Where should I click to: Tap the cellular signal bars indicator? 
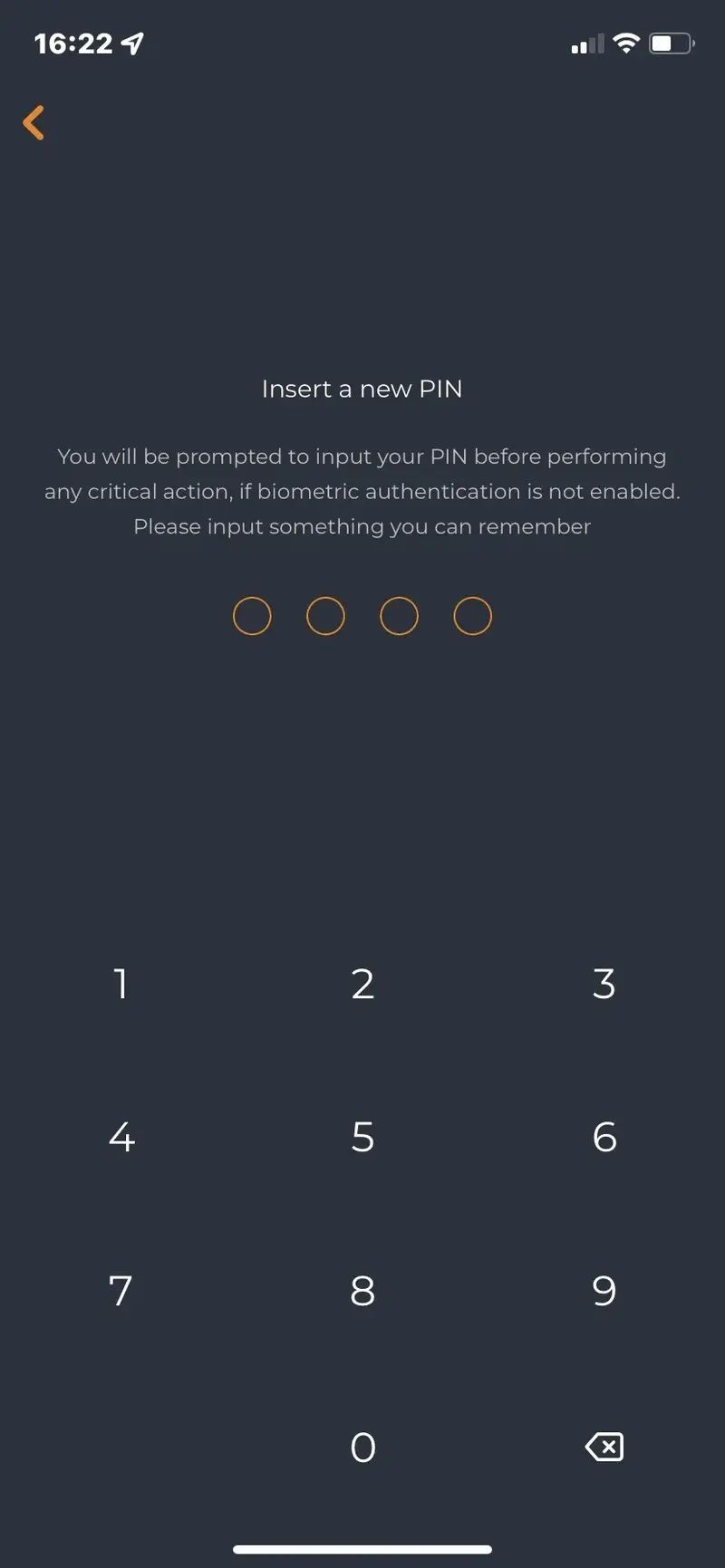587,42
